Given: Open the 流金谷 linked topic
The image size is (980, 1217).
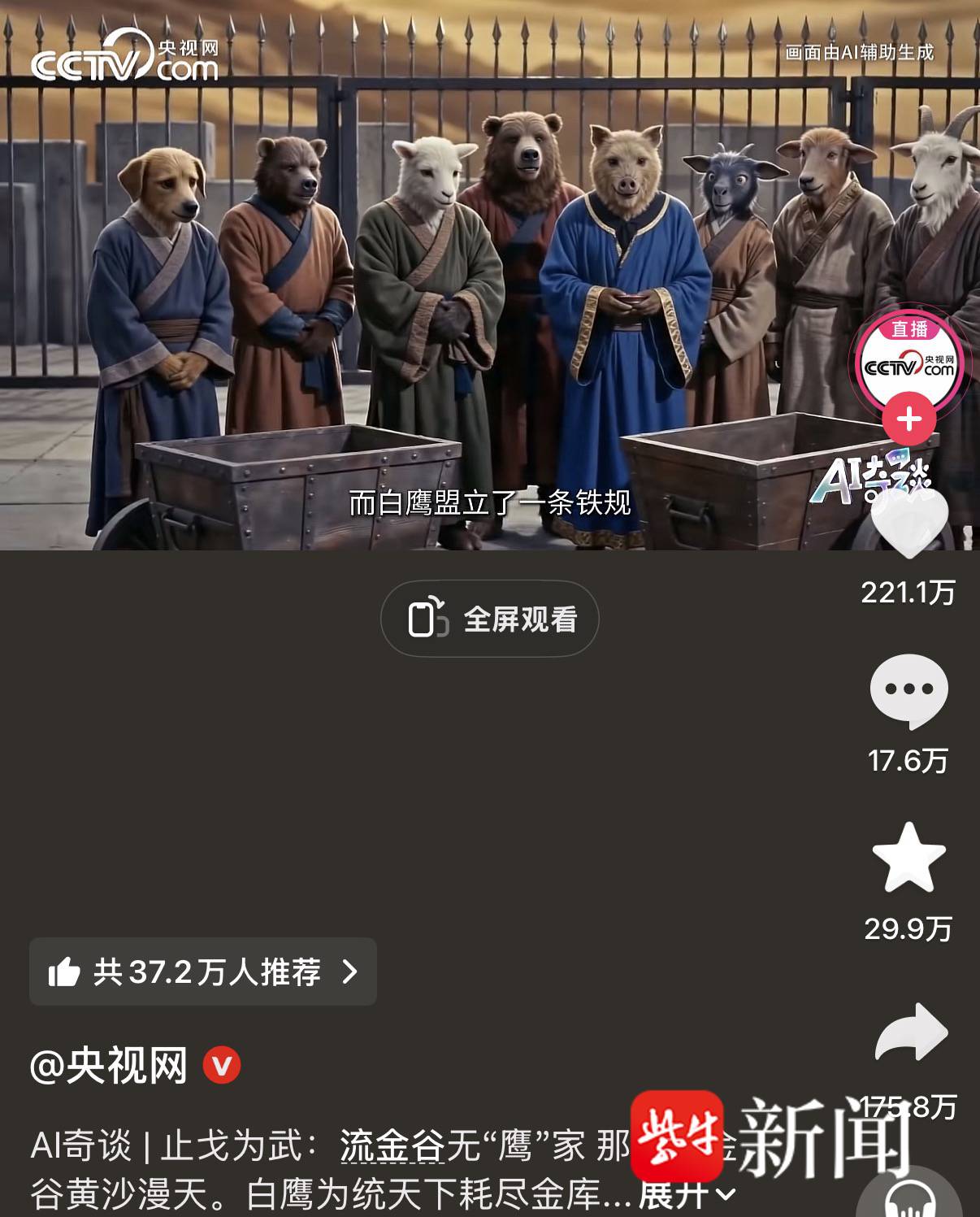Looking at the screenshot, I should 392,1145.
